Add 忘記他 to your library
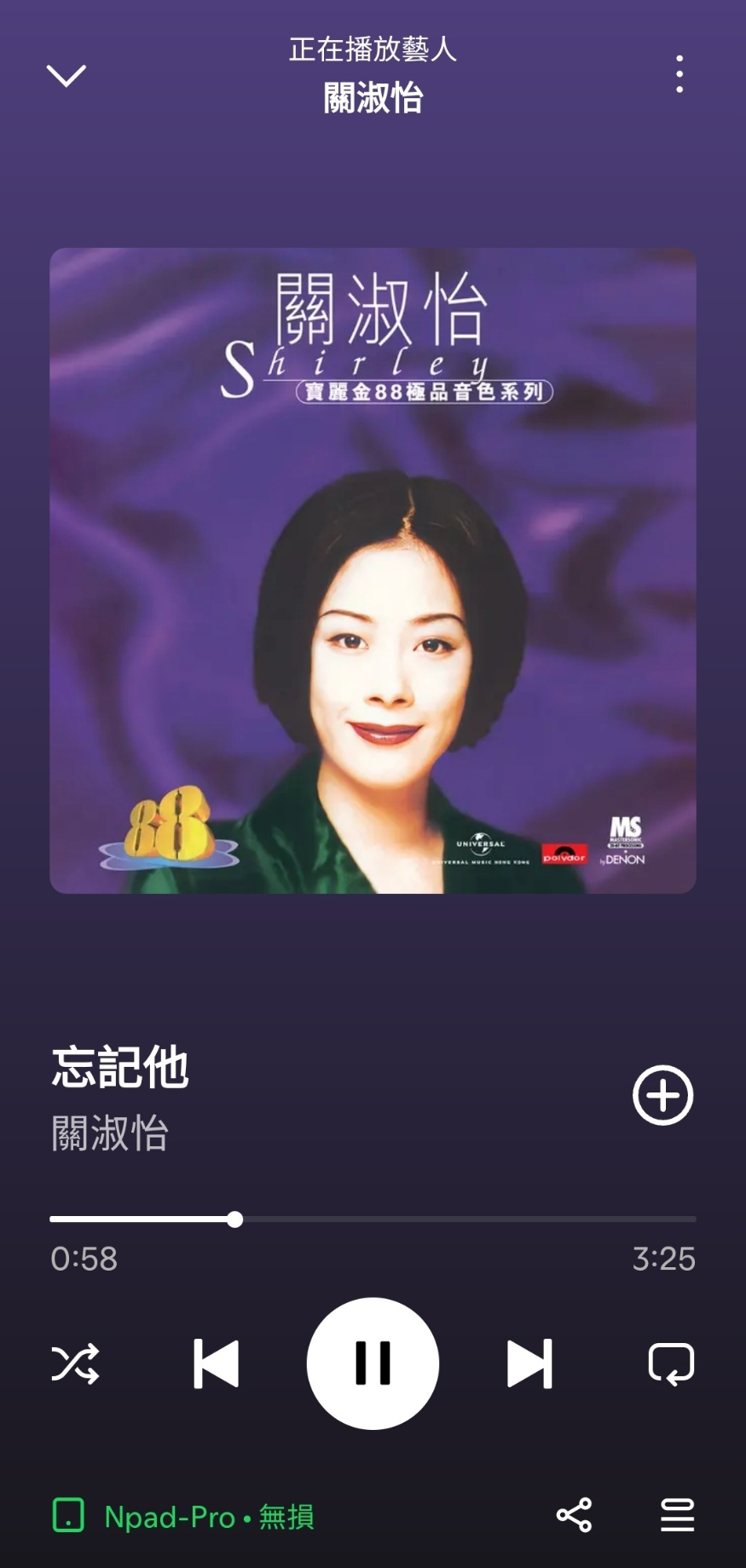 coord(662,1095)
